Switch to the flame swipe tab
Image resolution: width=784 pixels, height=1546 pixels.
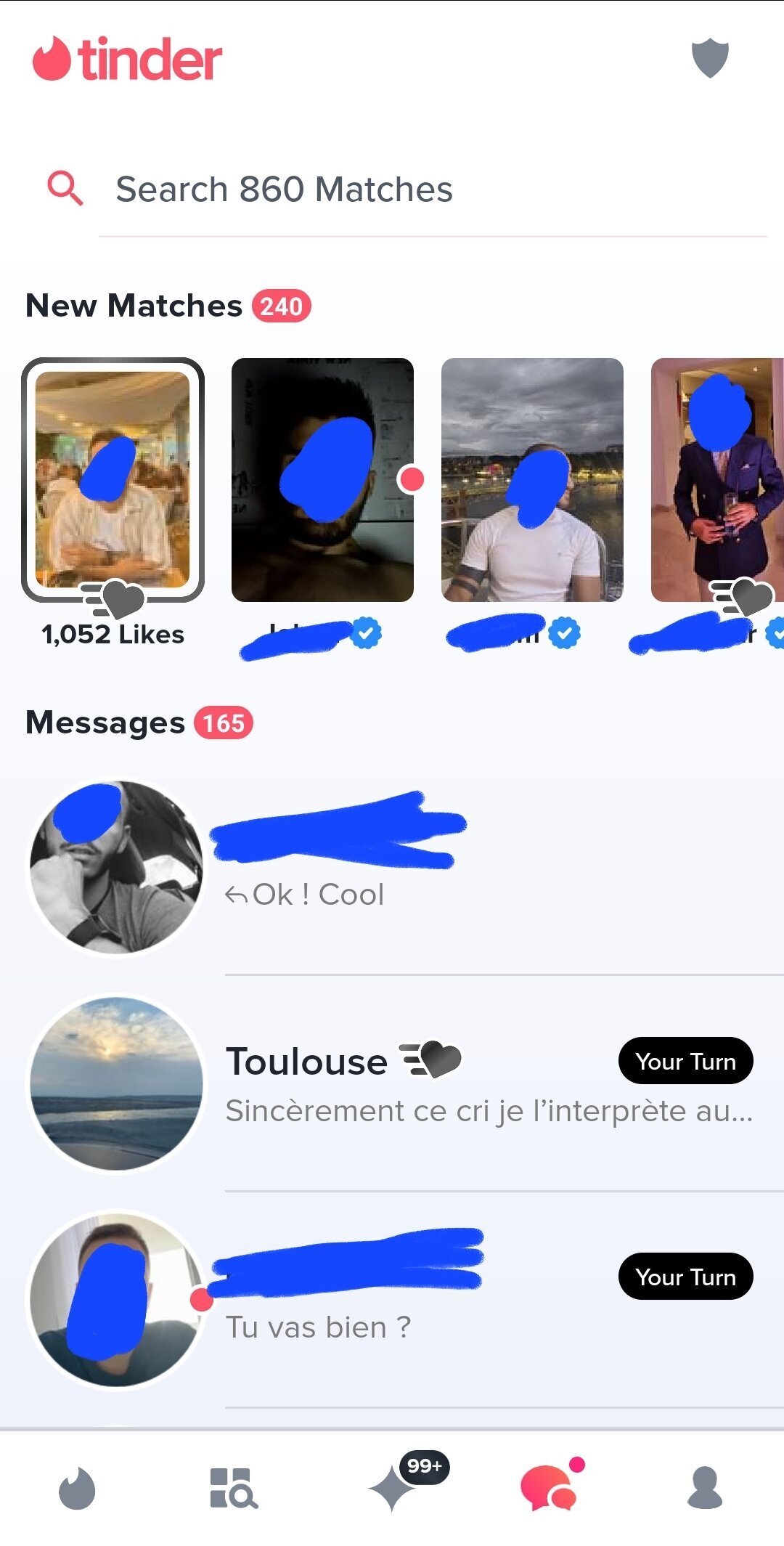(x=77, y=1489)
